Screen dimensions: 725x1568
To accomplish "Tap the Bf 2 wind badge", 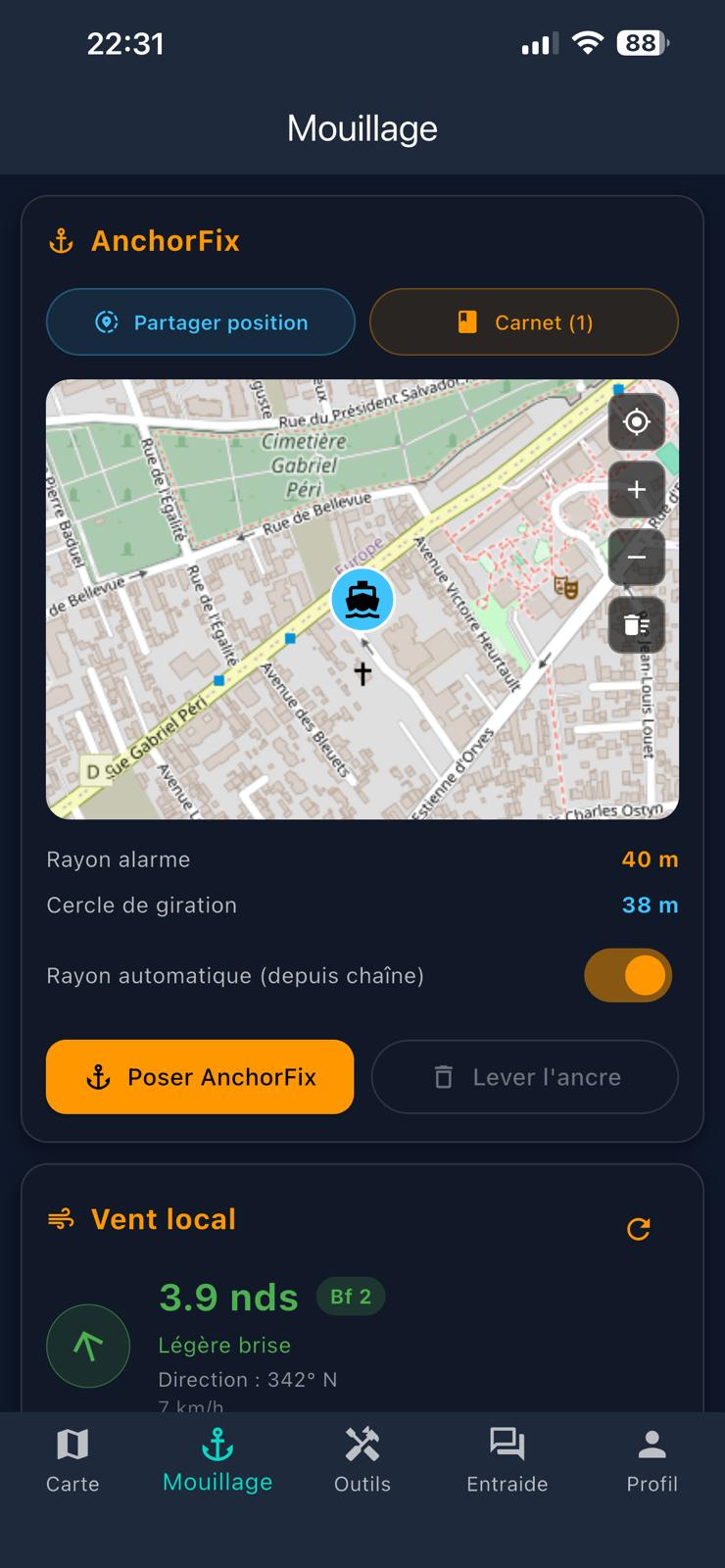I will click(351, 1296).
